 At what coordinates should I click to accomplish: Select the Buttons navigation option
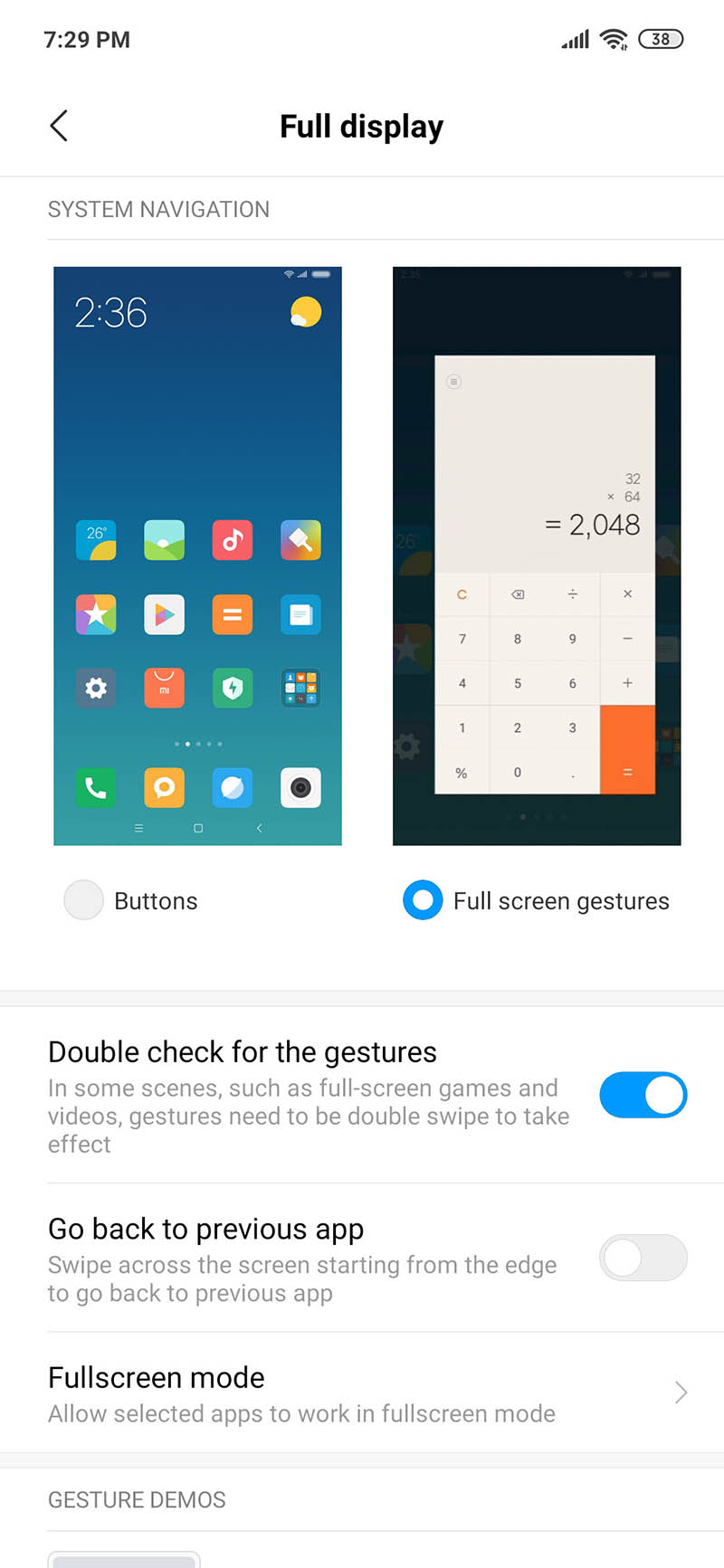click(x=84, y=900)
